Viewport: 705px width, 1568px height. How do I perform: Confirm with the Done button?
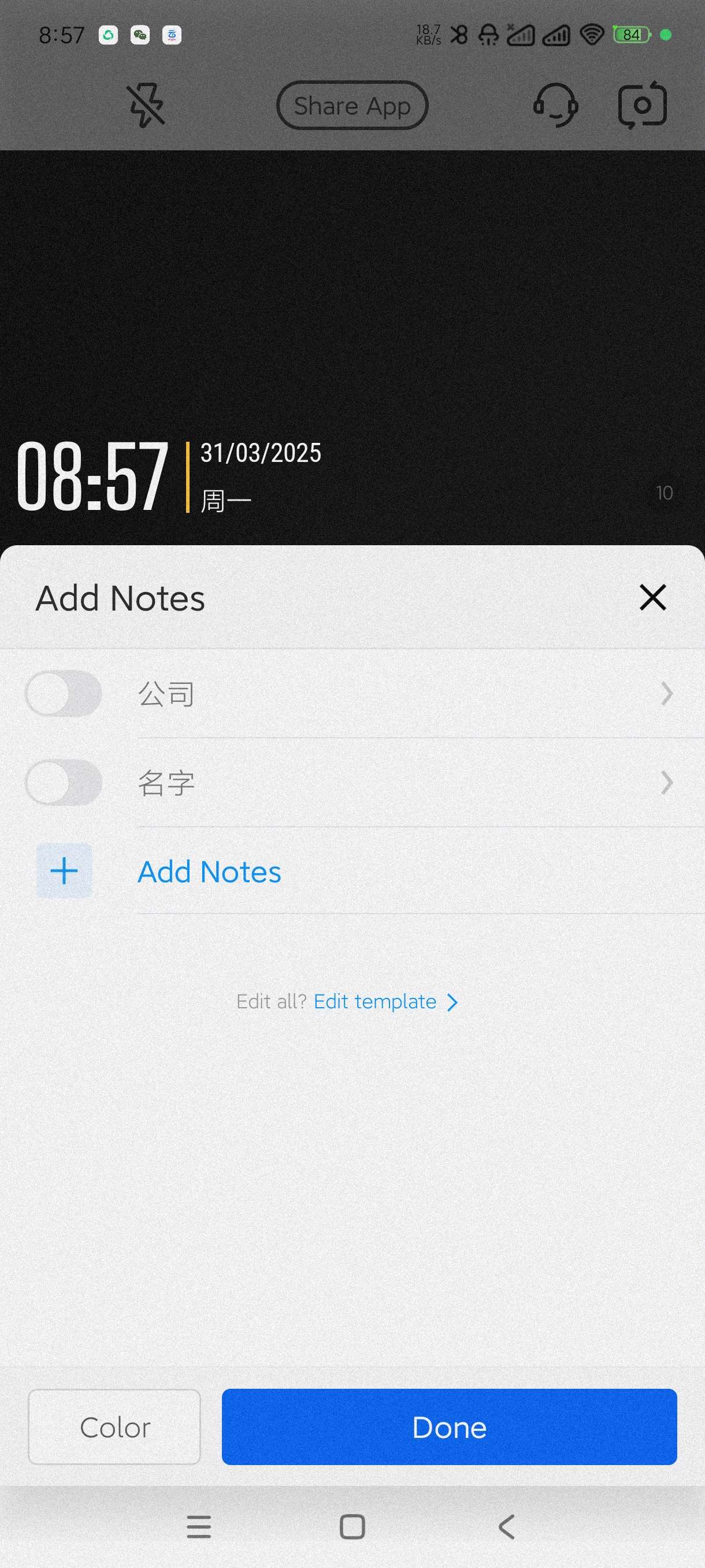(x=449, y=1427)
